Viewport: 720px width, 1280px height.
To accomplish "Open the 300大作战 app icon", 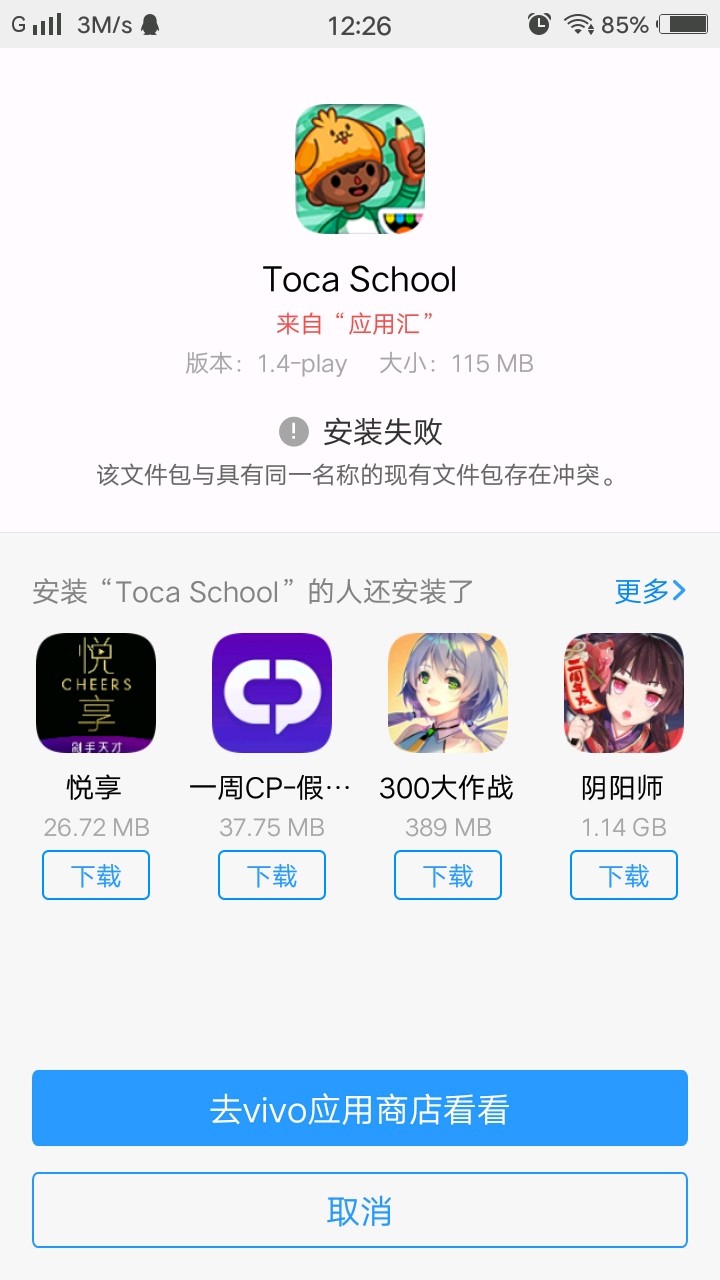I will click(448, 693).
